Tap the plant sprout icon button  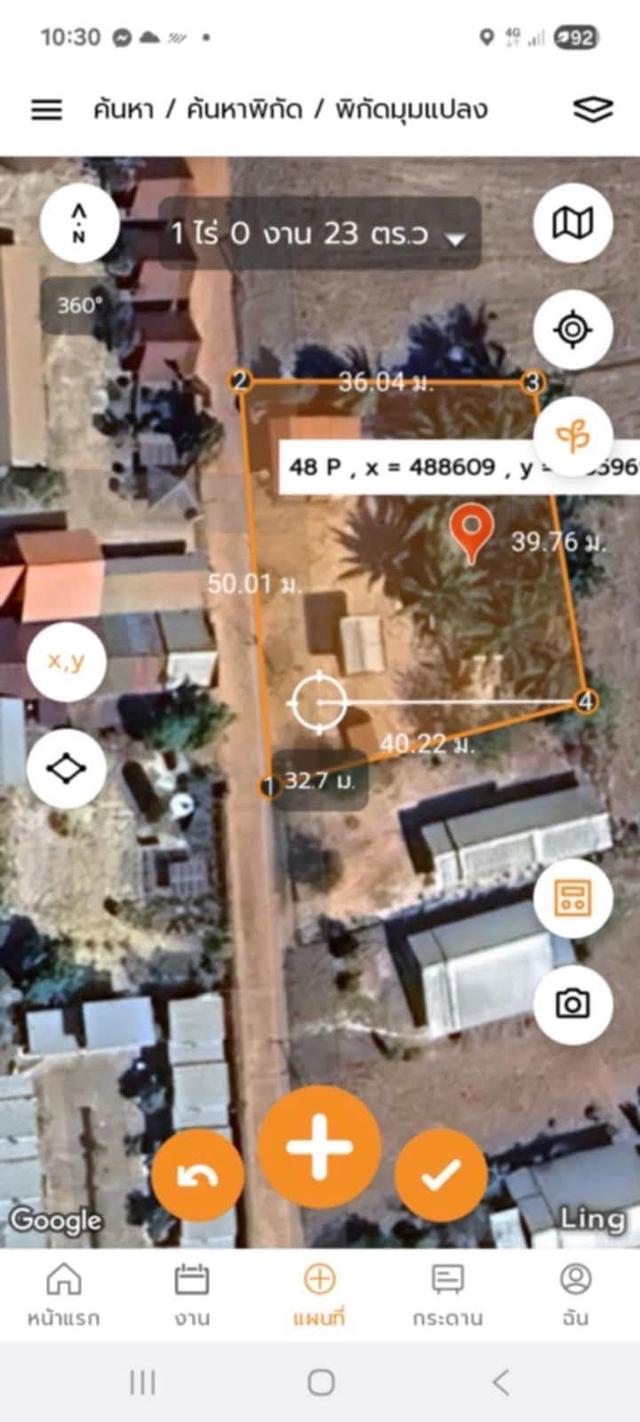573,436
